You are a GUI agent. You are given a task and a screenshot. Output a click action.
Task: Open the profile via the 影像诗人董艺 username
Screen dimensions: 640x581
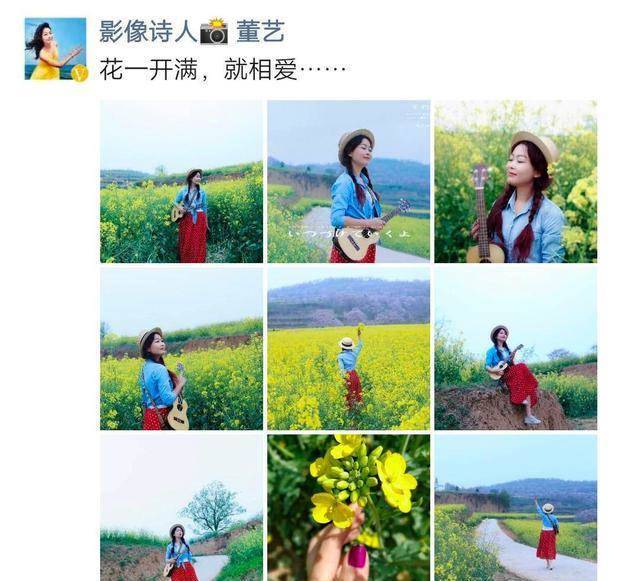tap(191, 32)
